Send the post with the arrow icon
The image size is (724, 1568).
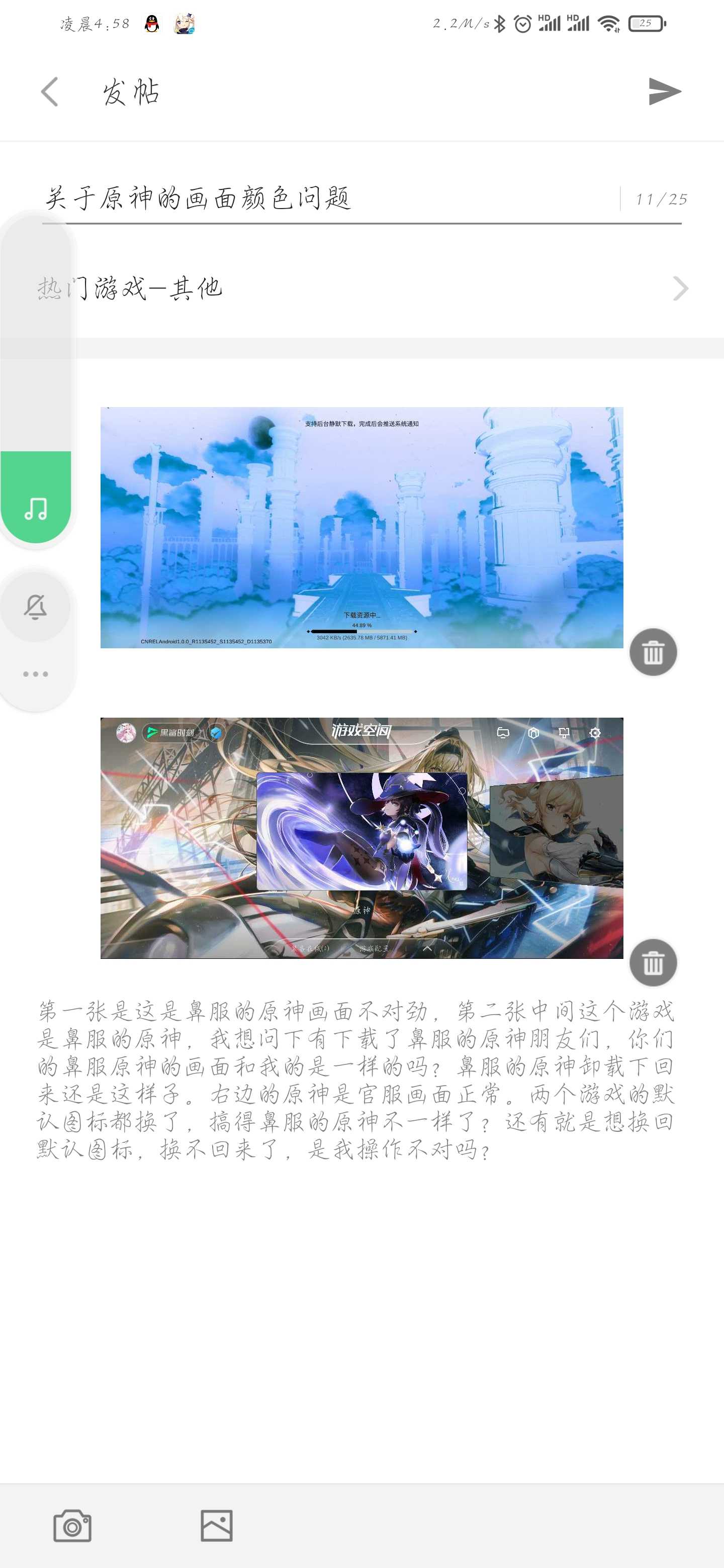coord(664,92)
